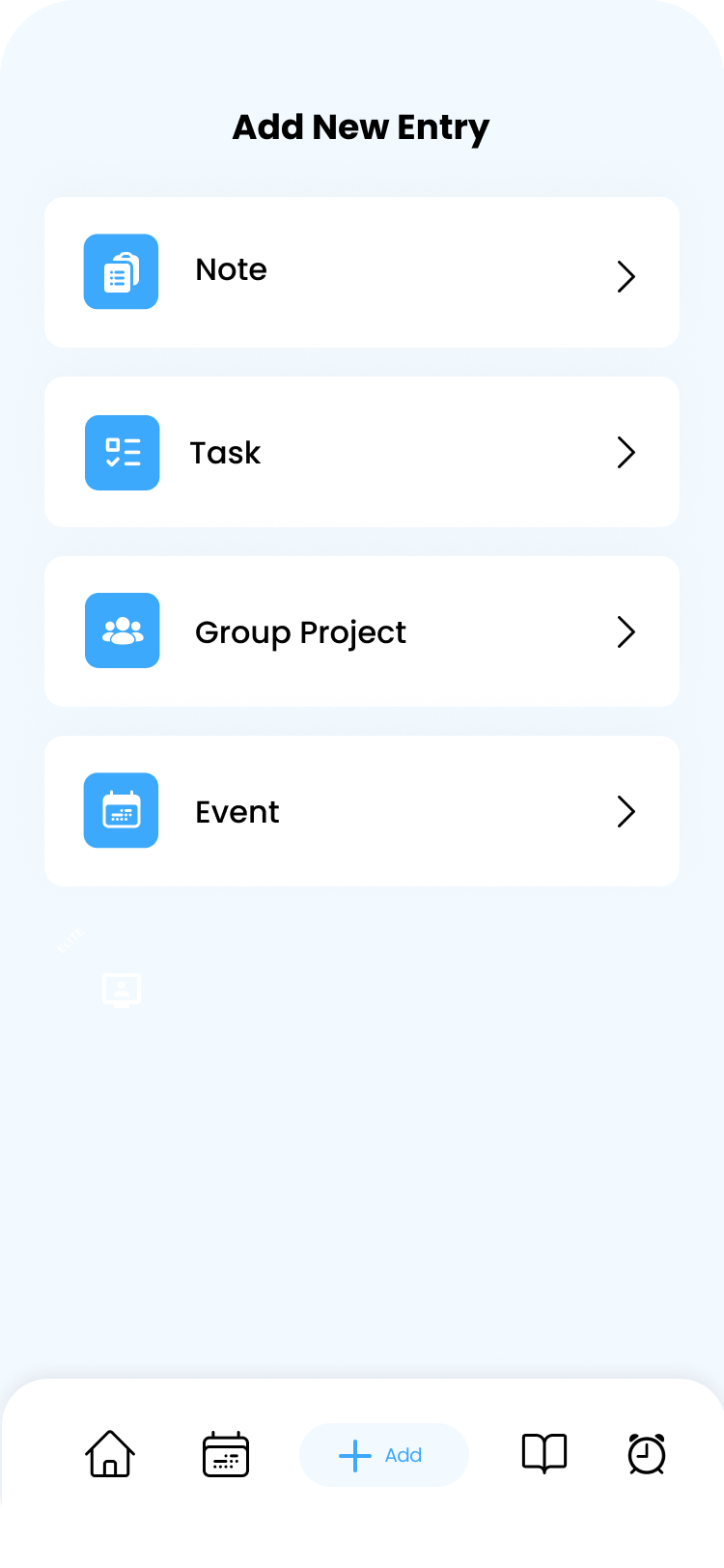Select the Task checklist icon
The width and height of the screenshot is (724, 1568).
(122, 452)
